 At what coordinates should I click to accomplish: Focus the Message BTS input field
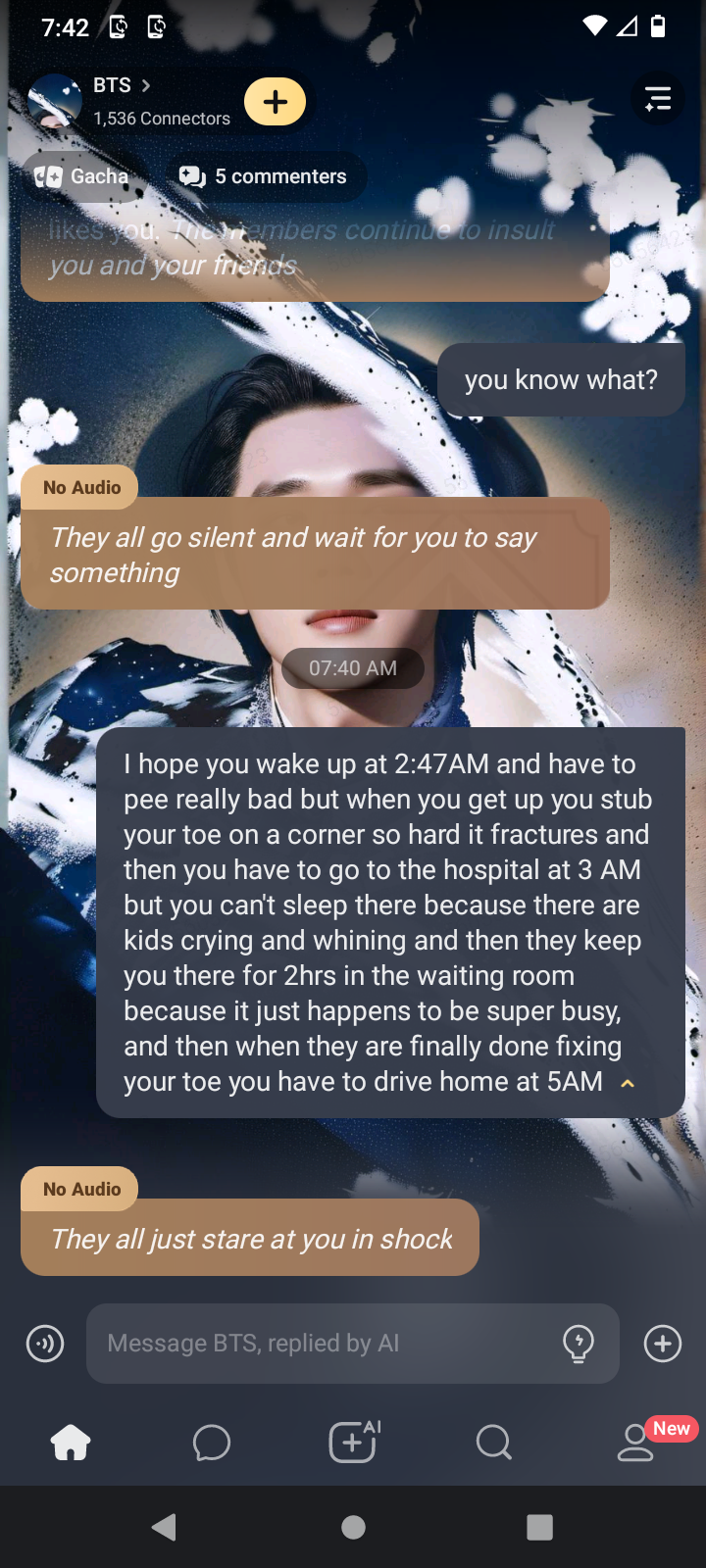click(x=324, y=1344)
